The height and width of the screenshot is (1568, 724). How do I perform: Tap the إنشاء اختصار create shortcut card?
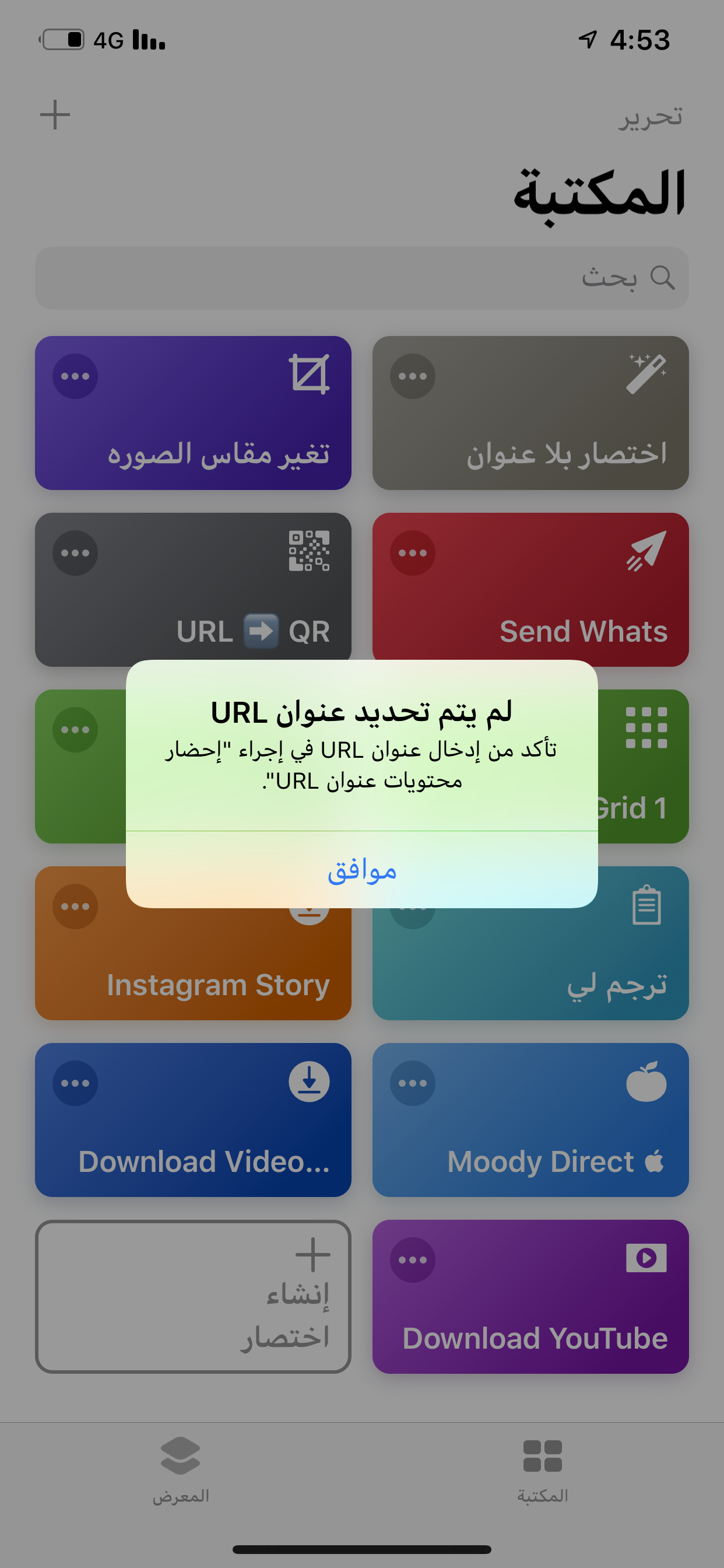(x=193, y=1297)
